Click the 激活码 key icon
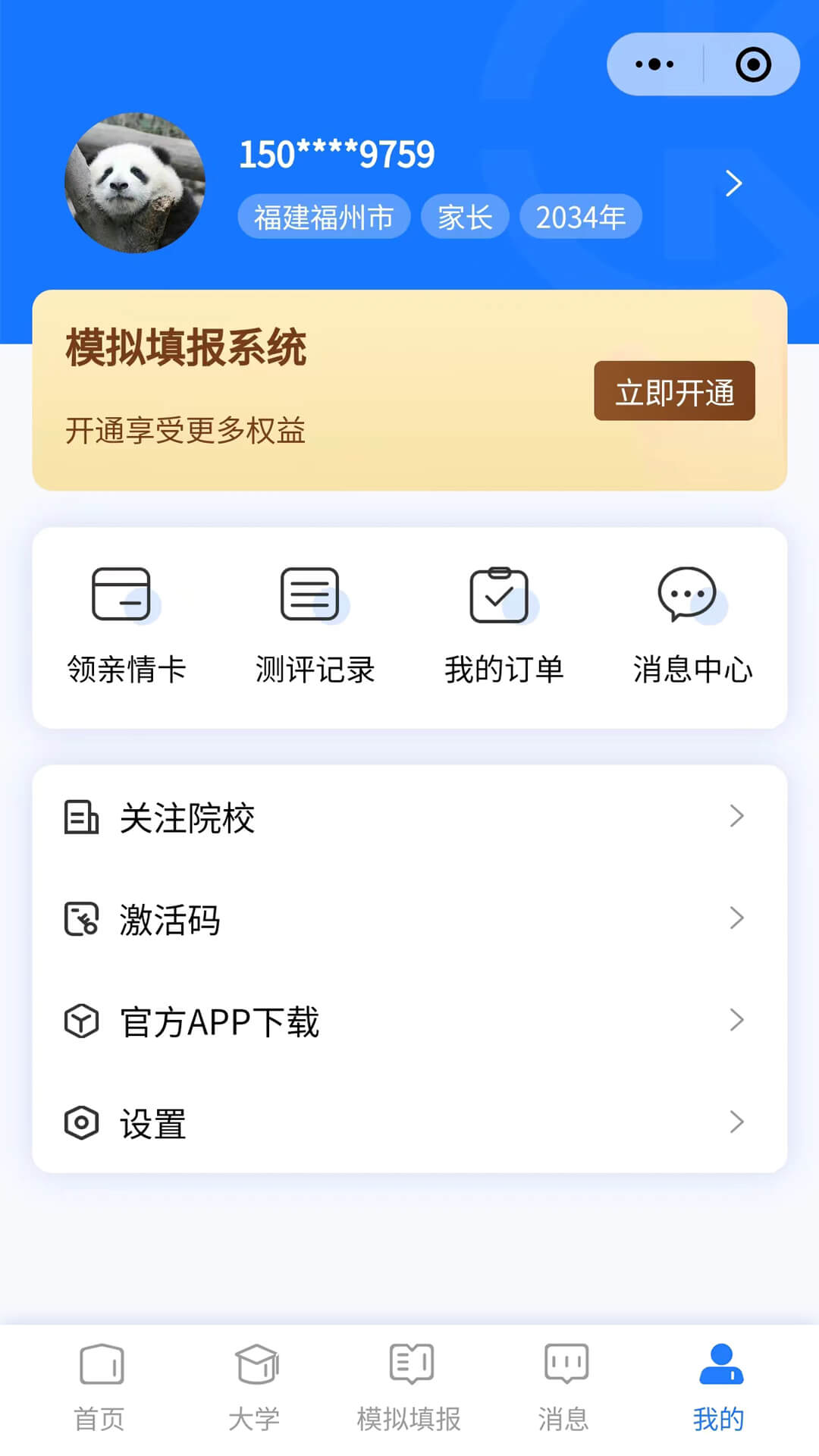Image resolution: width=819 pixels, height=1456 pixels. point(81,919)
